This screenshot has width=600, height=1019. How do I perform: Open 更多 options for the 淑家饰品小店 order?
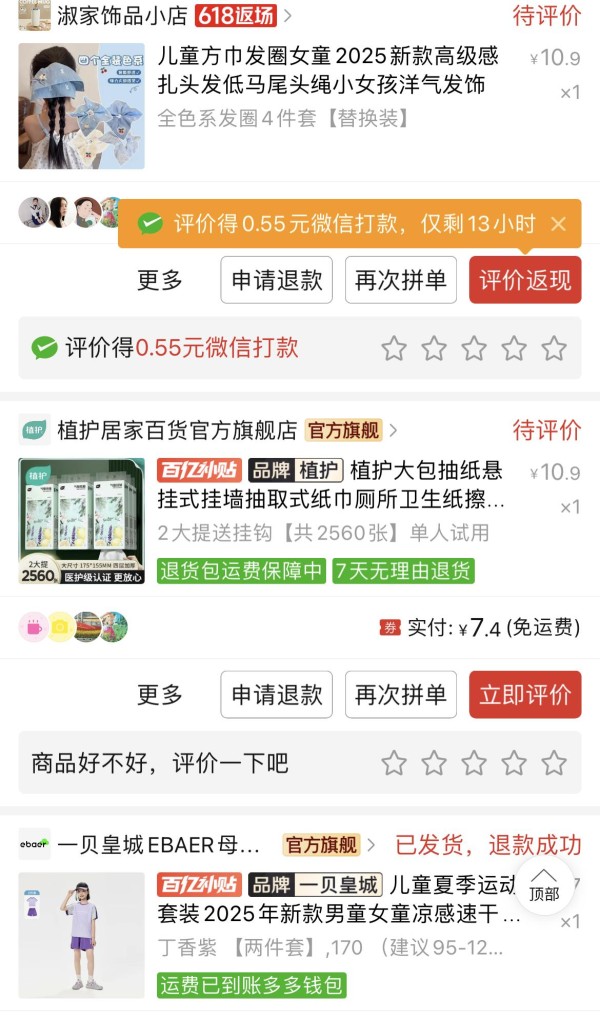click(x=159, y=280)
